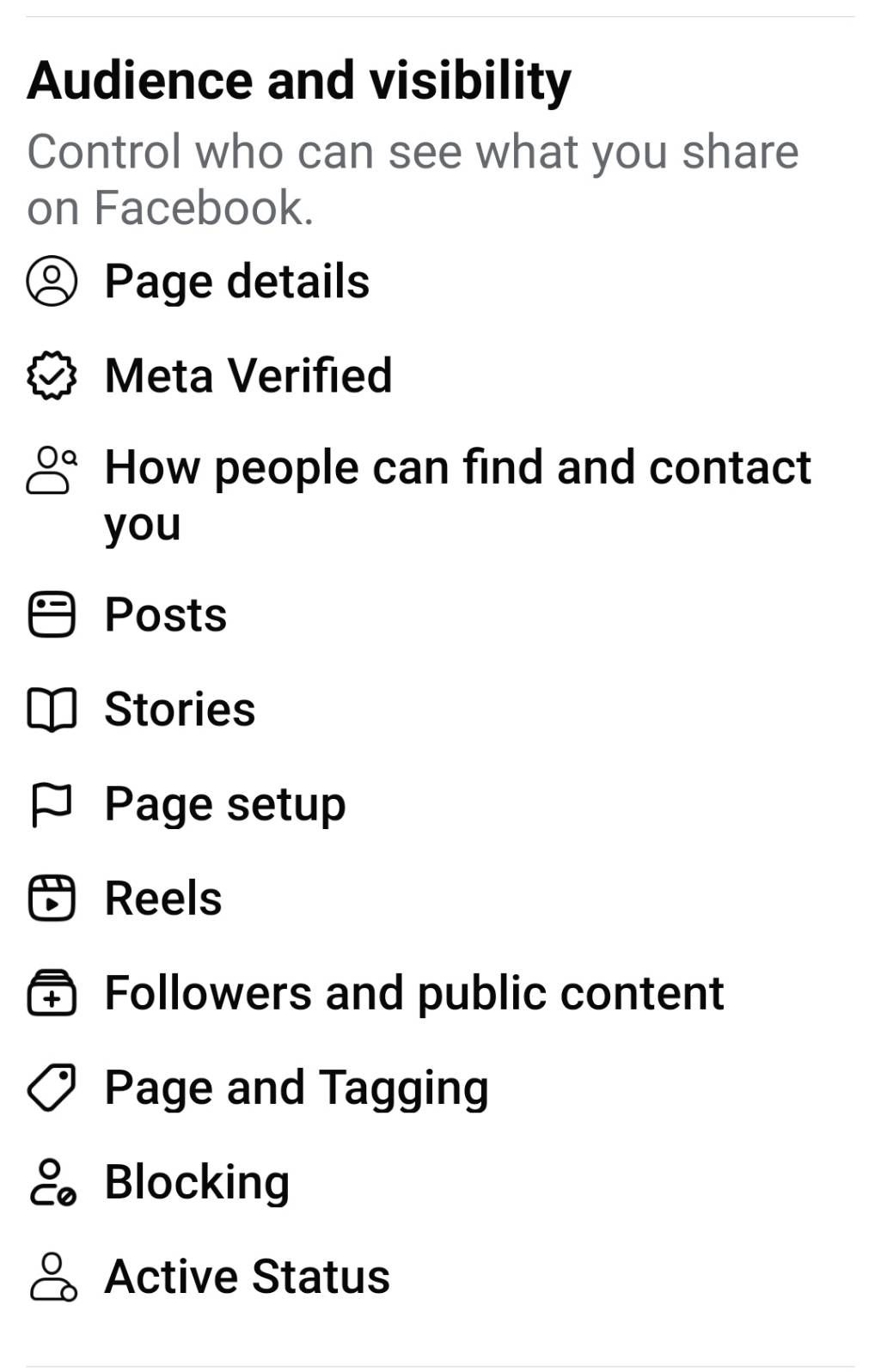The image size is (881, 1372).
Task: Go to the Blocking section
Action: [x=197, y=1182]
